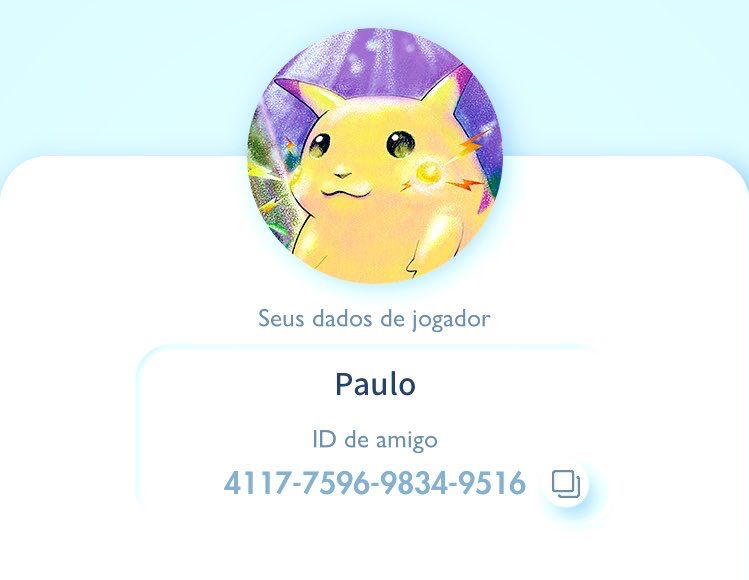
Task: Copy the friend ID 4117-7596-9834-9516
Action: coord(566,484)
